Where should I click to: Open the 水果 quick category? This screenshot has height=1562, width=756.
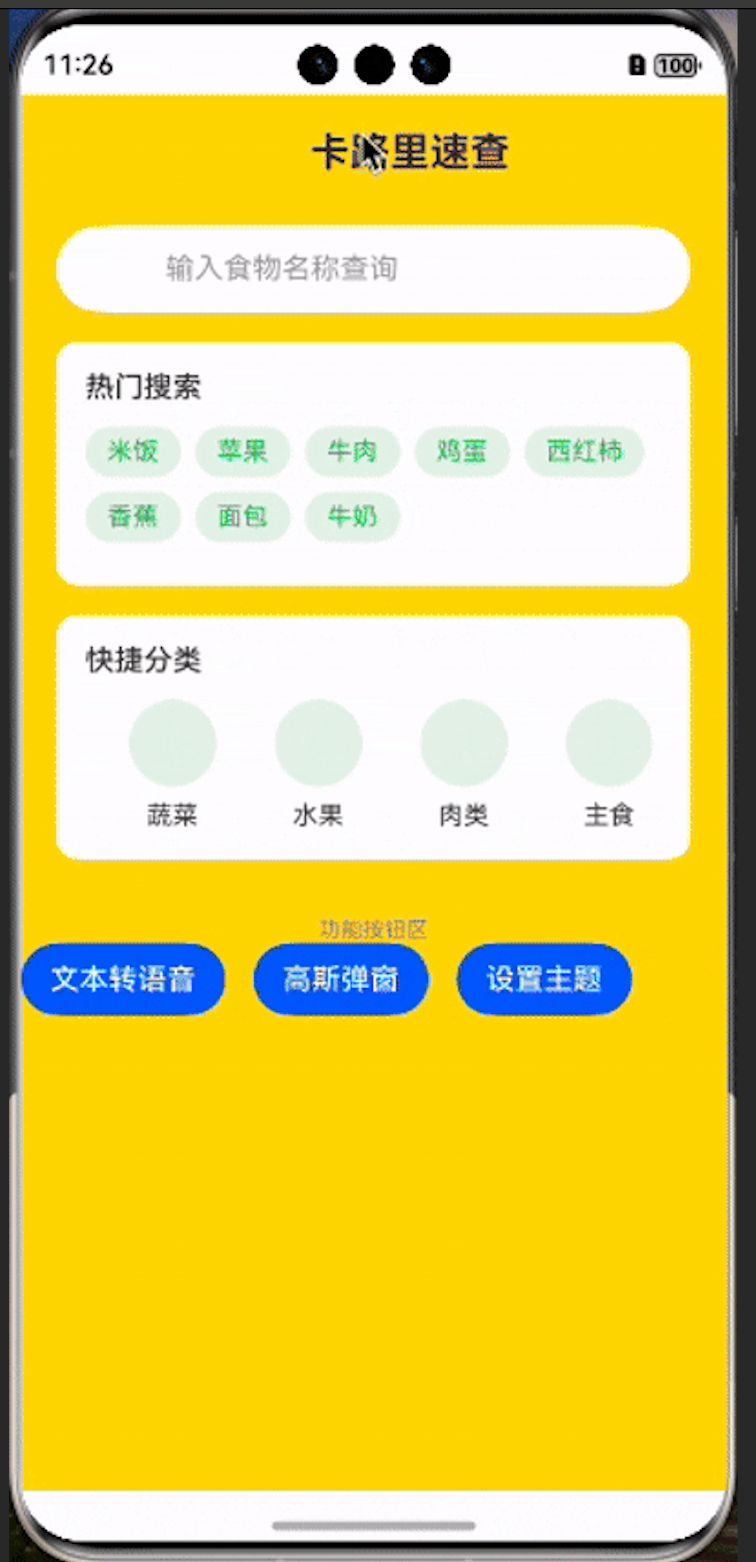coord(318,743)
